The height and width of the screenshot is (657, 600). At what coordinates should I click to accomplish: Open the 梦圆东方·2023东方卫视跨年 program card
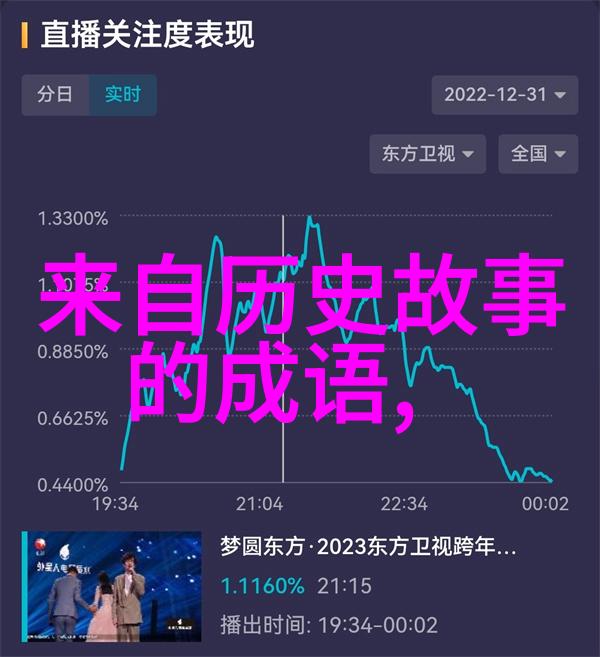(300, 585)
